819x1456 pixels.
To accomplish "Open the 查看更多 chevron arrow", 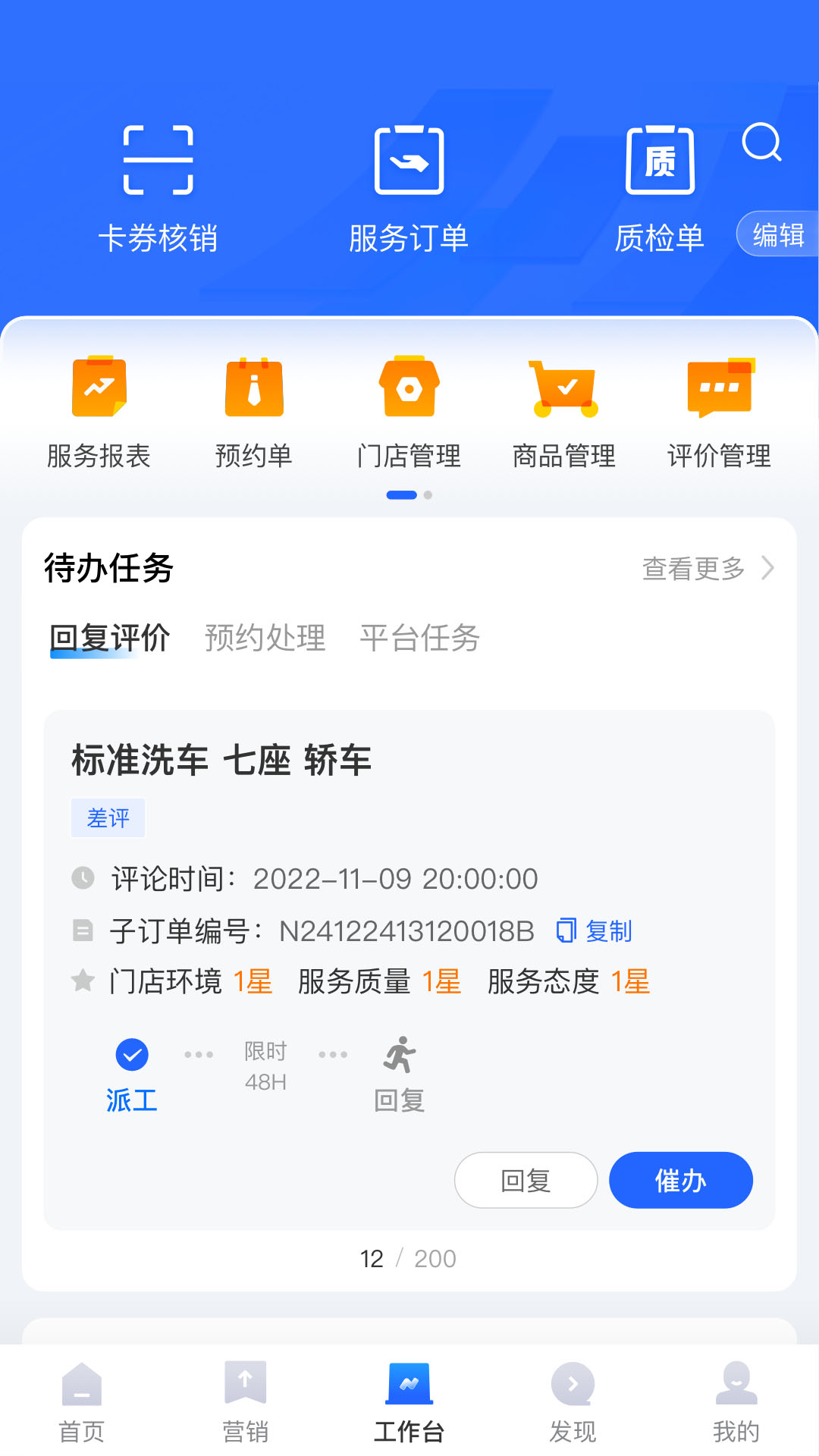I will (770, 567).
